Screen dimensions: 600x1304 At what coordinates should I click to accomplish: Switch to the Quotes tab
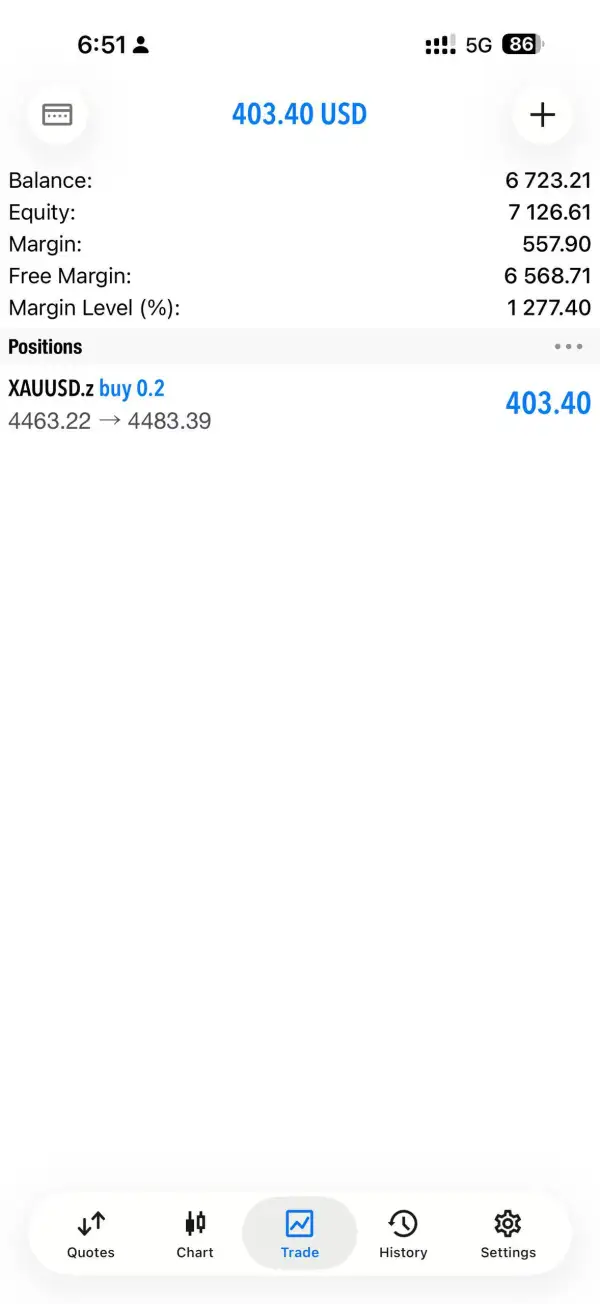point(91,1234)
